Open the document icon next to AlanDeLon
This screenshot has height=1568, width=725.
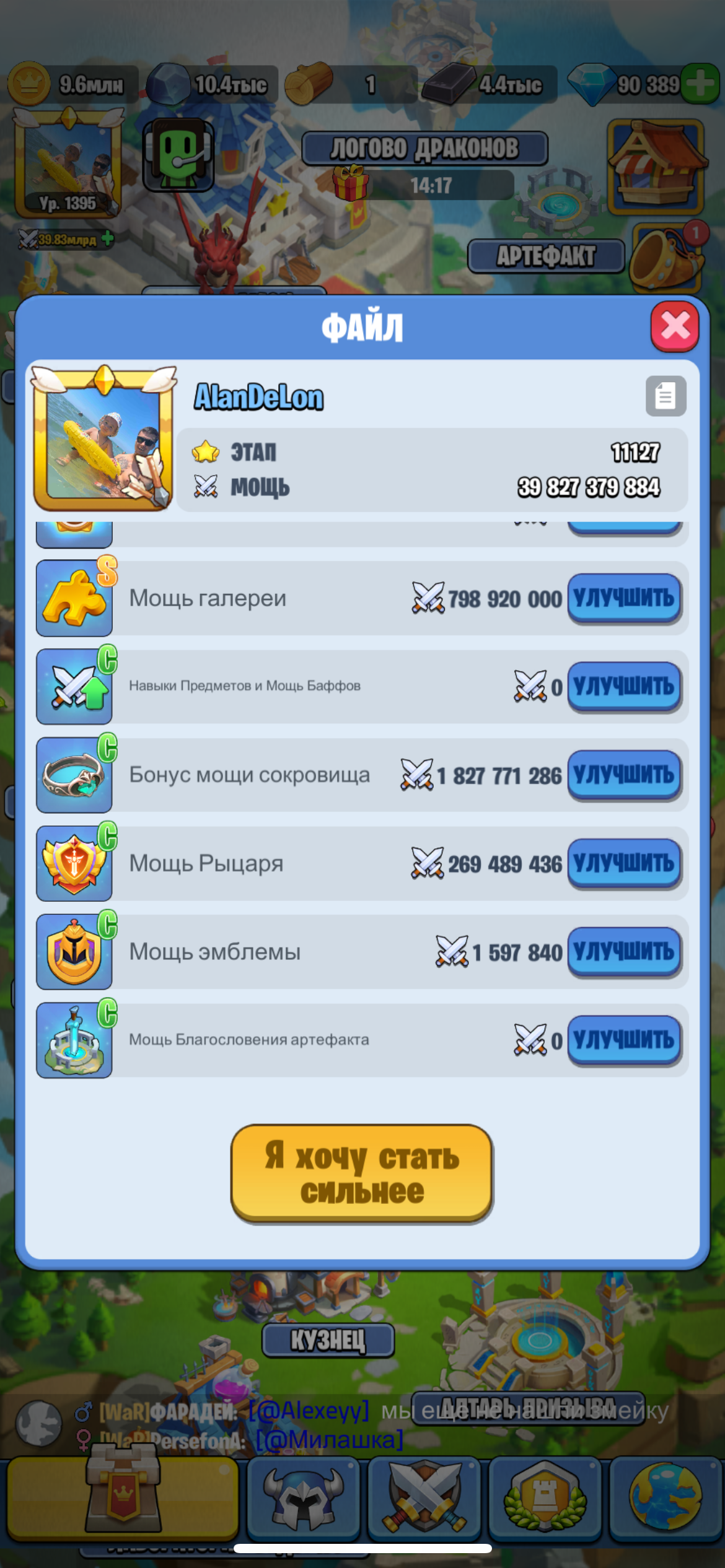[666, 396]
